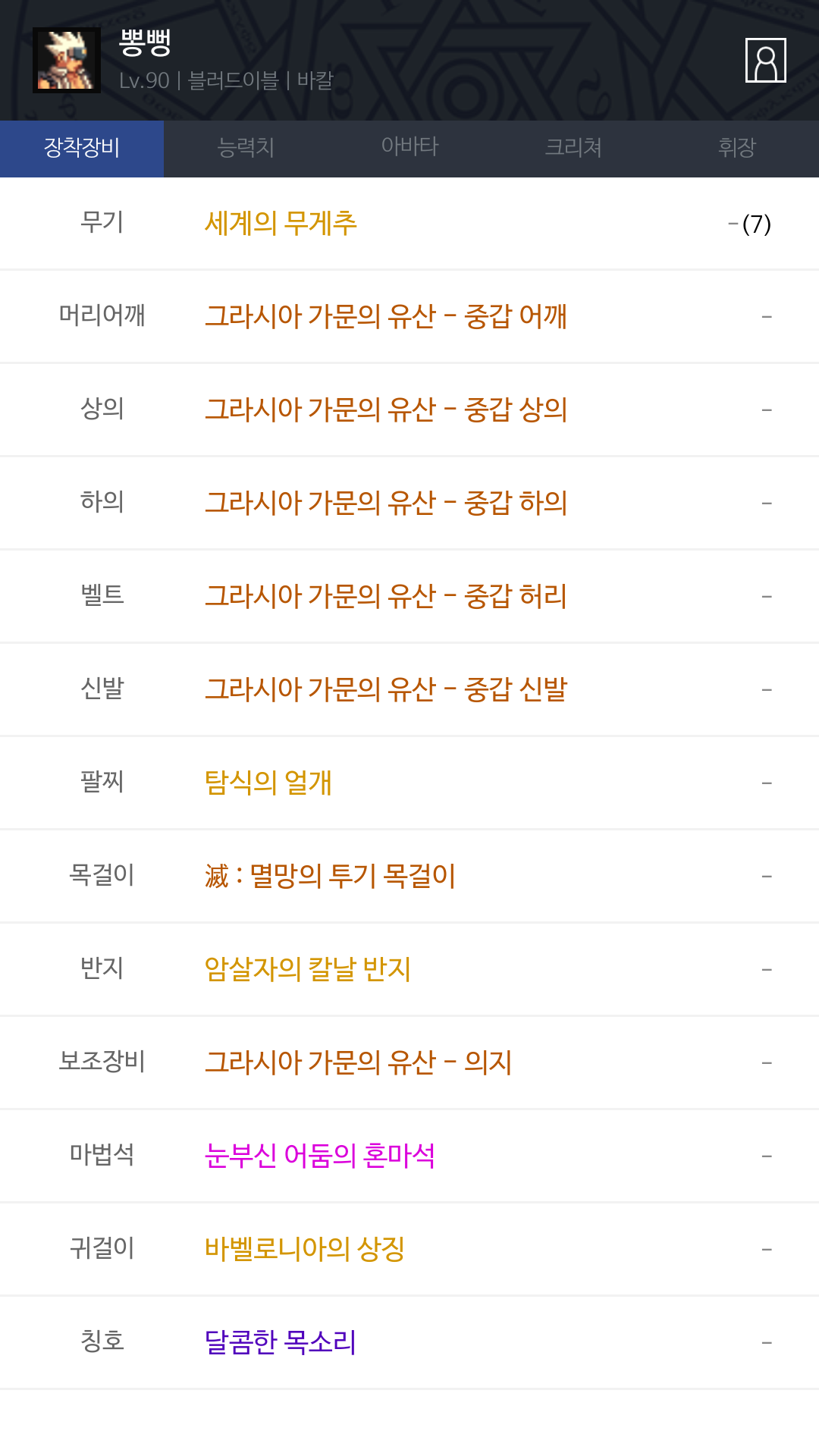This screenshot has height=1456, width=819.
Task: Open 그라시아 가문의 유산 - 의지
Action: click(x=358, y=1063)
